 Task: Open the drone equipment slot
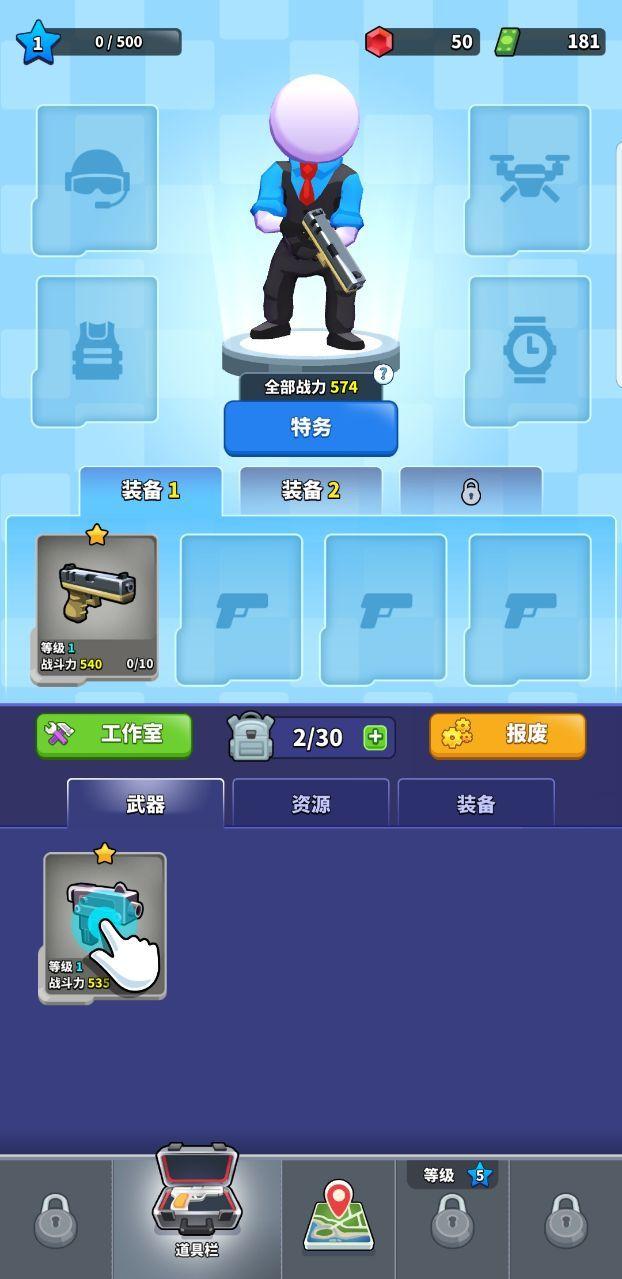(x=529, y=179)
